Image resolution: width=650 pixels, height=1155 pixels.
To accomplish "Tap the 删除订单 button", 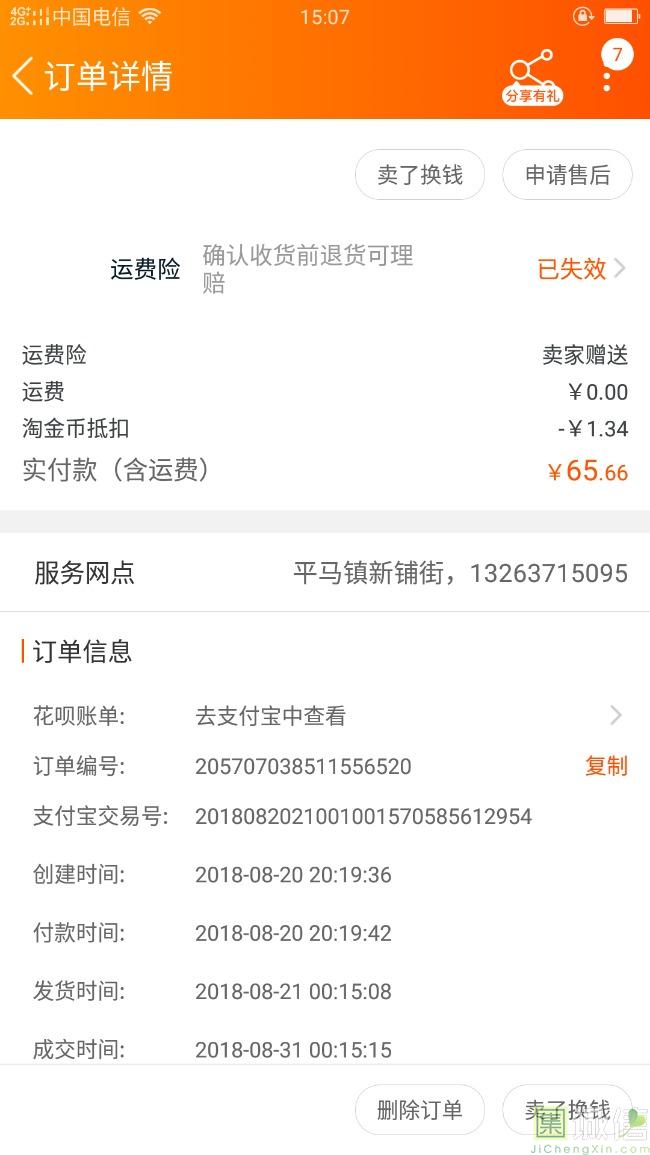I will pos(420,1109).
